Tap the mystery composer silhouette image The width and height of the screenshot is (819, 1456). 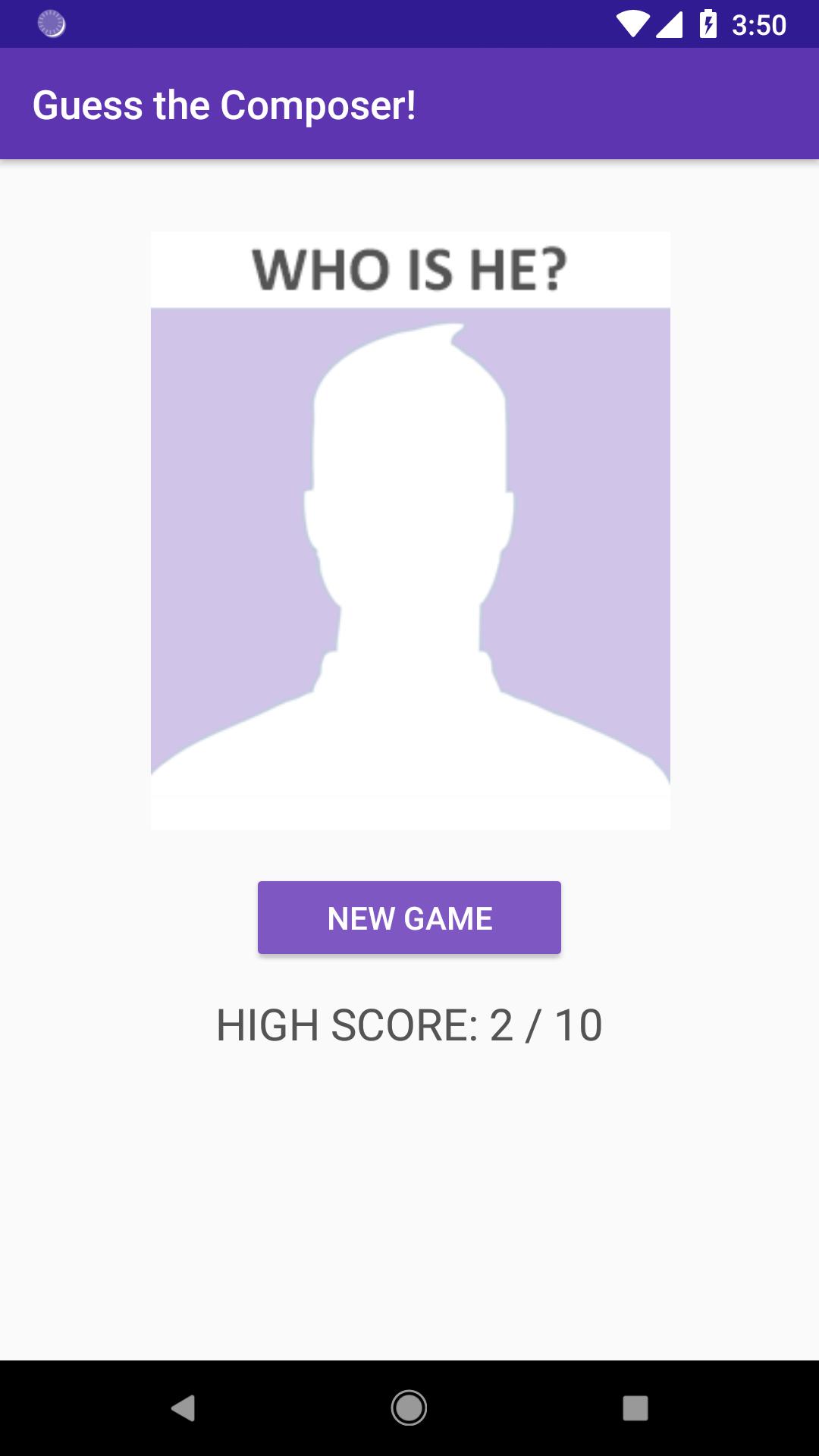pyautogui.click(x=409, y=531)
